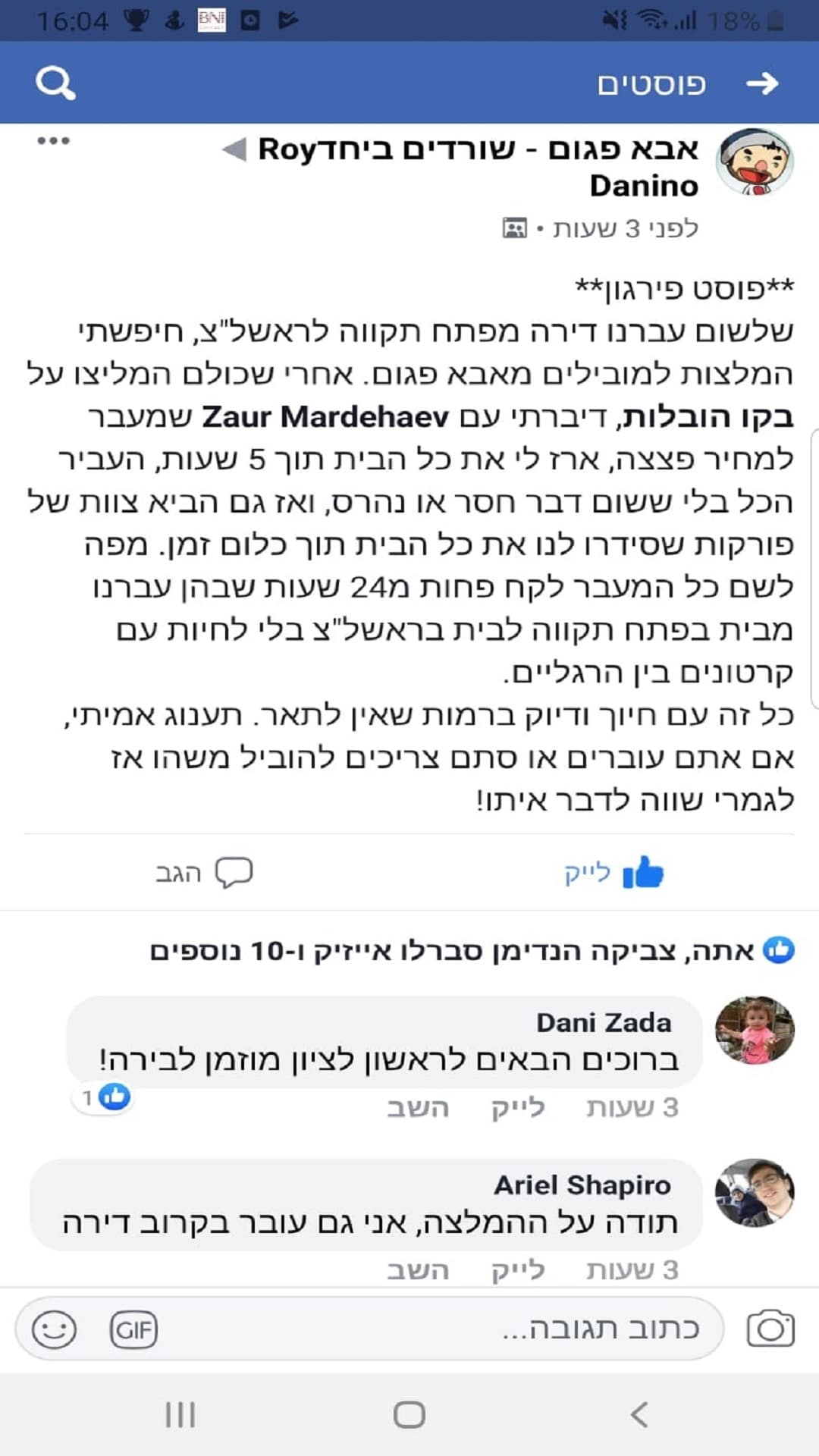Open the search icon in the header
This screenshot has height=1456, width=819.
click(x=55, y=83)
